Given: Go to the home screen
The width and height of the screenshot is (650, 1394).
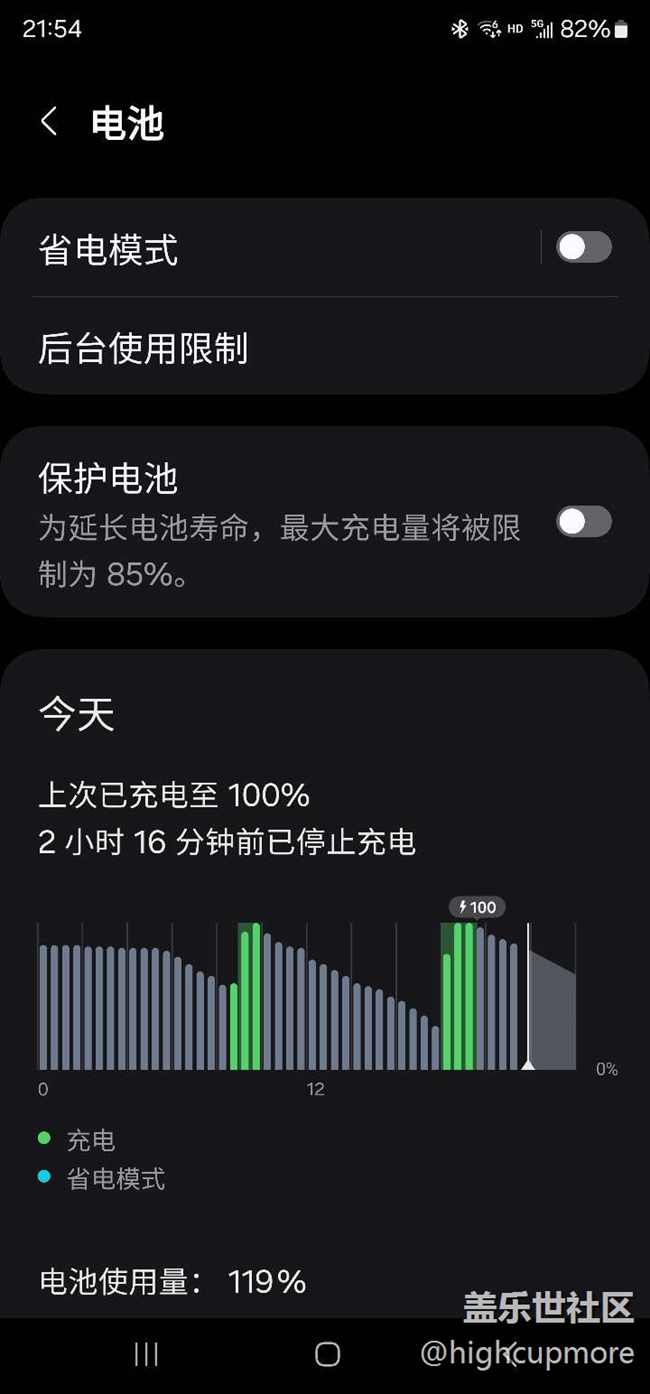Looking at the screenshot, I should point(327,1354).
